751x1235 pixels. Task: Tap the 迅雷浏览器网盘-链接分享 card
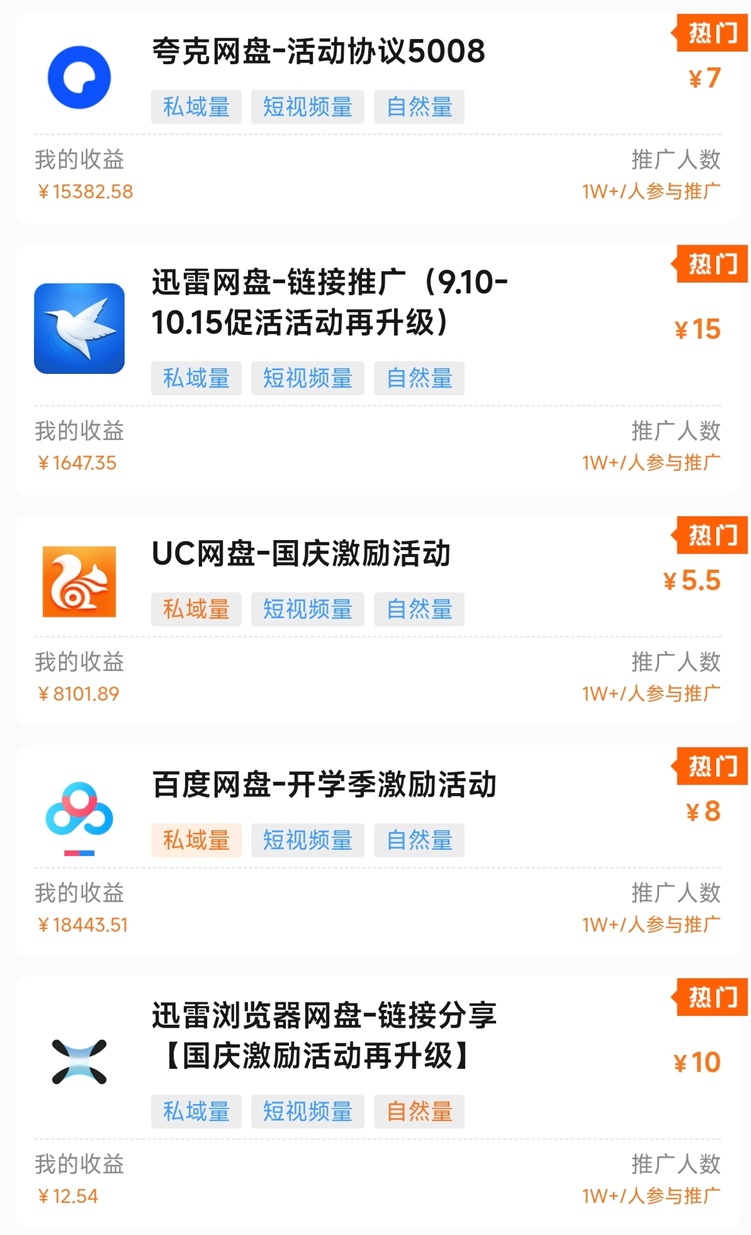tap(324, 1035)
